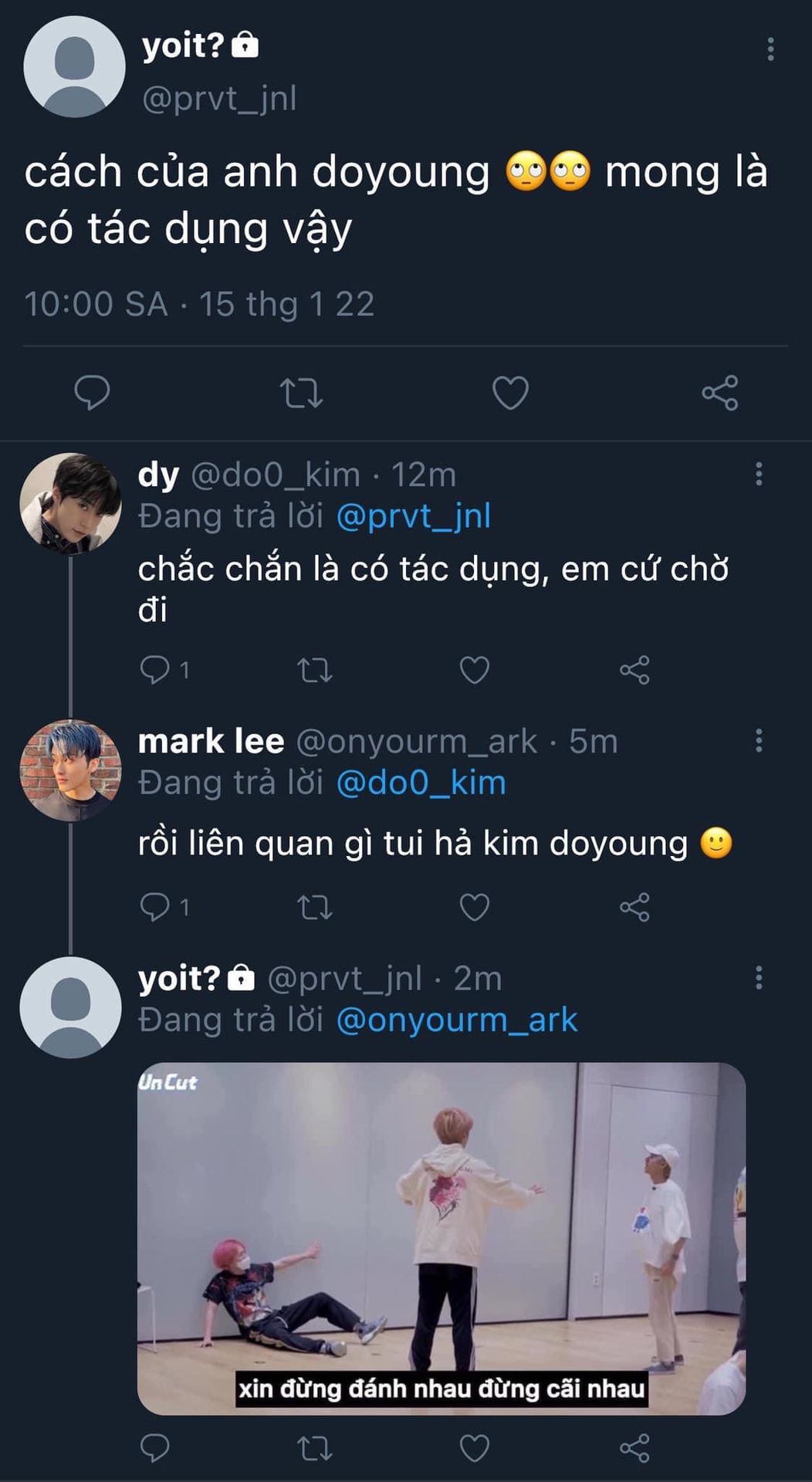Like mark lee's reply
The image size is (812, 1482).
coord(474,907)
